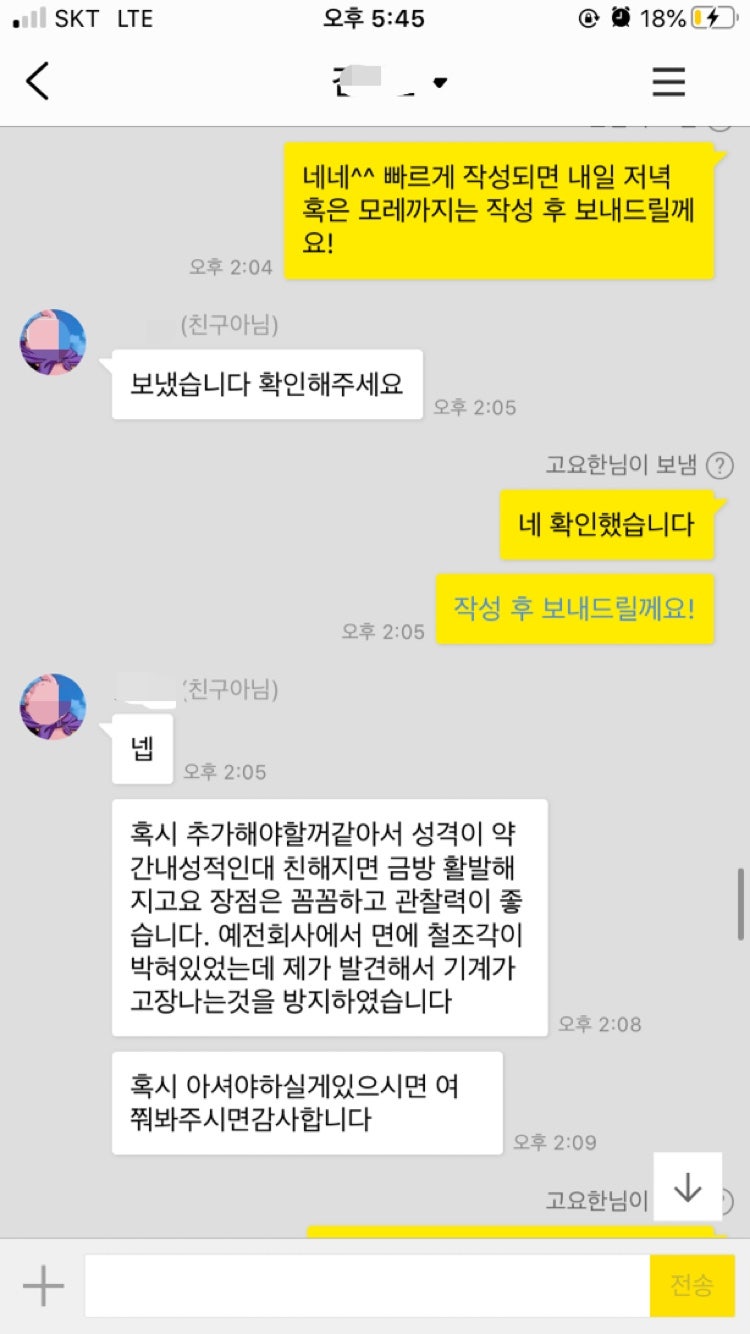The image size is (750, 1334).
Task: Open the sender's profile picture above '넵'
Action: point(53,706)
